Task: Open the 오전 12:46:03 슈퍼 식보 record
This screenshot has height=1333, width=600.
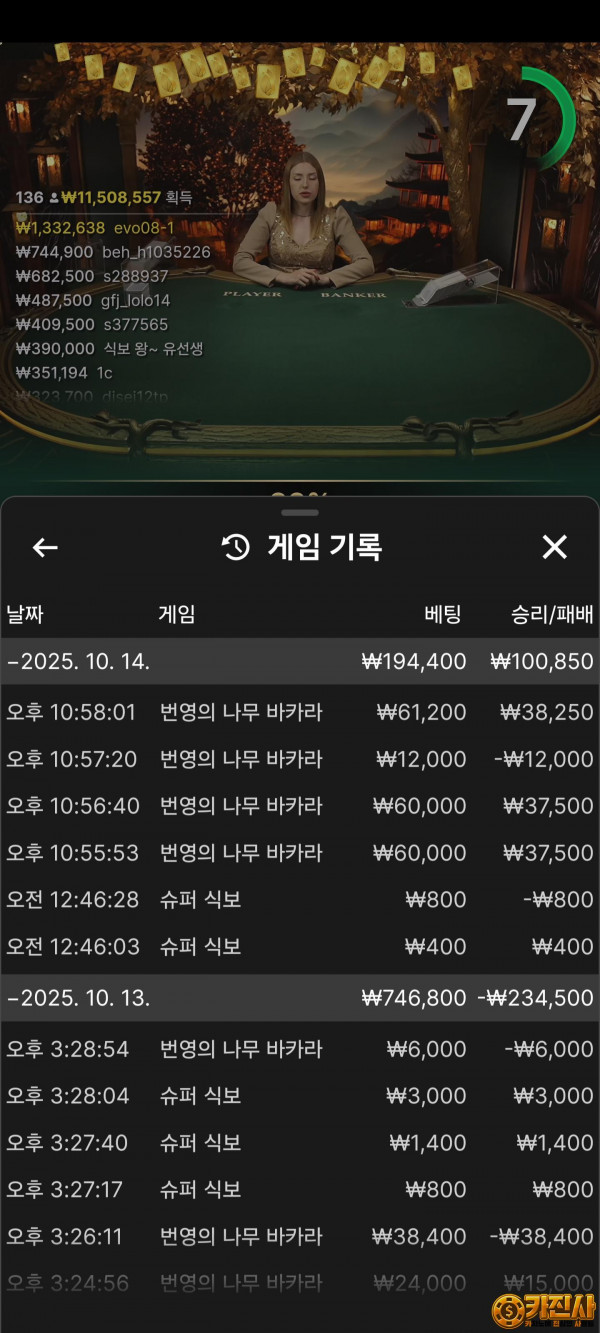Action: pyautogui.click(x=300, y=946)
